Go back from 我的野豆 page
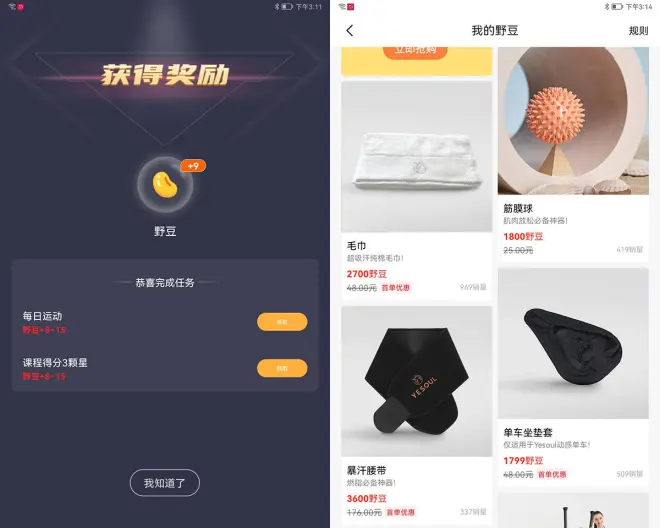This screenshot has height=528, width=660. (350, 31)
